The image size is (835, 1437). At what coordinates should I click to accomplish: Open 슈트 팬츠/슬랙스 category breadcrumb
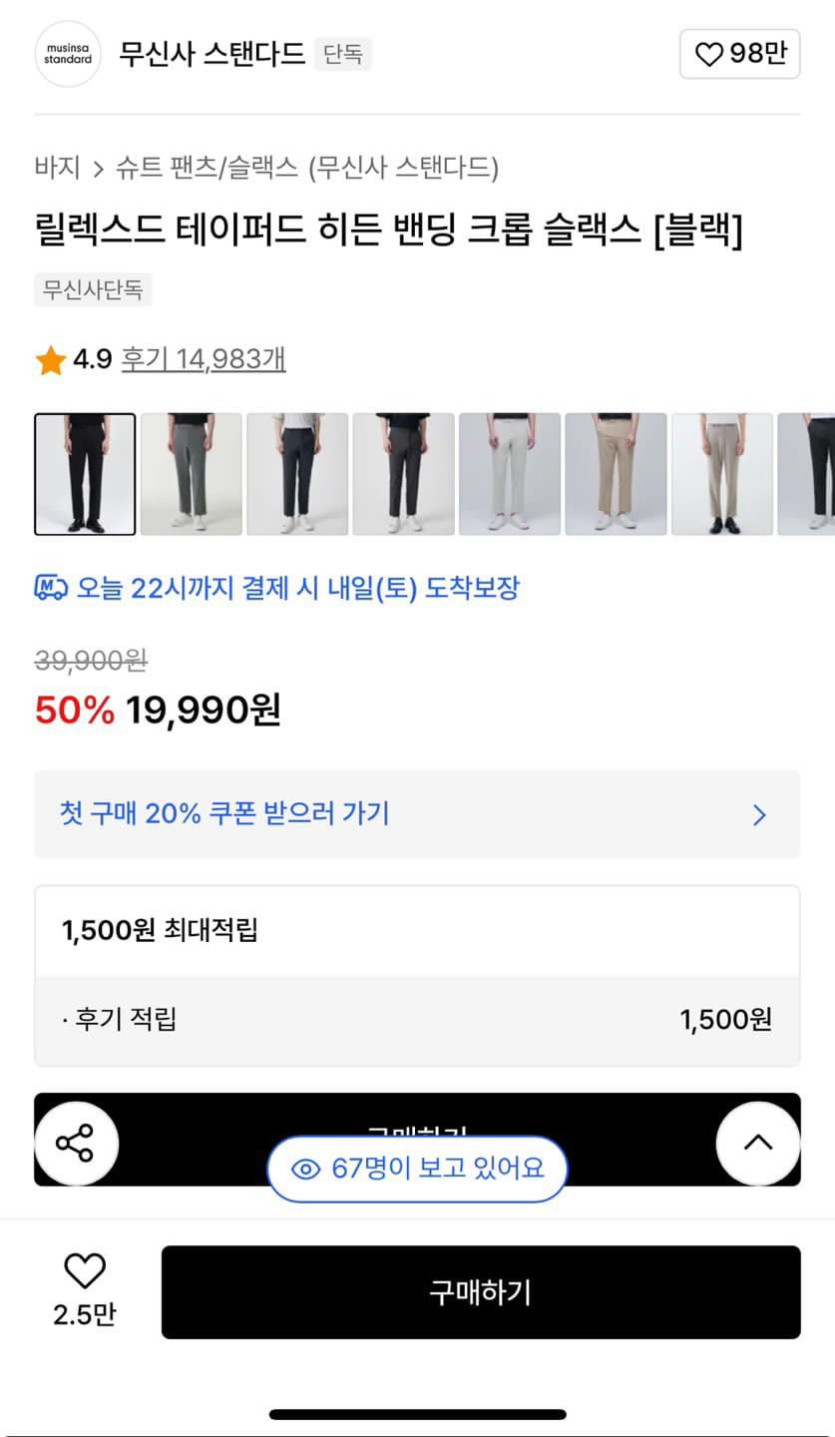click(x=206, y=167)
